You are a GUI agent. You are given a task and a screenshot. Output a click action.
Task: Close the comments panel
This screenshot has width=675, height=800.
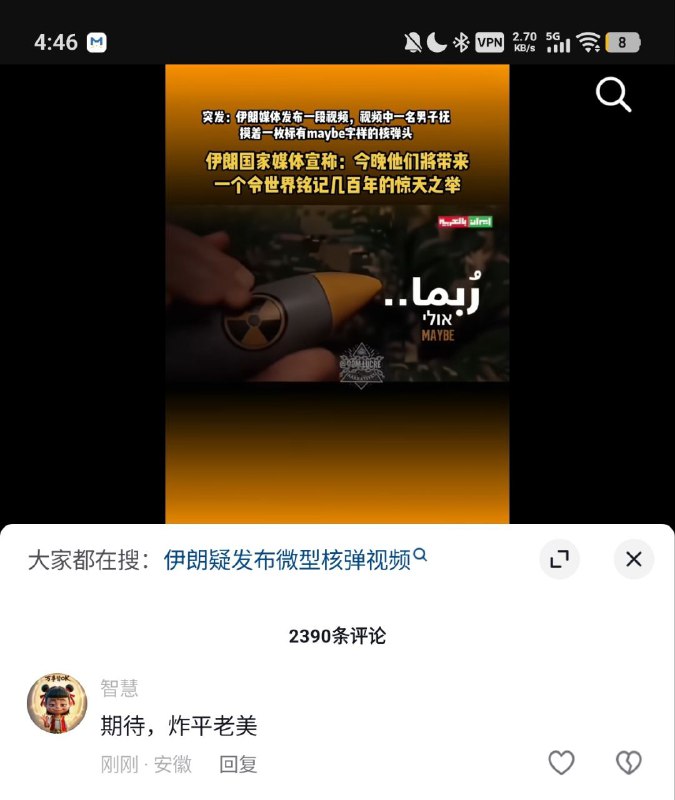click(x=633, y=559)
